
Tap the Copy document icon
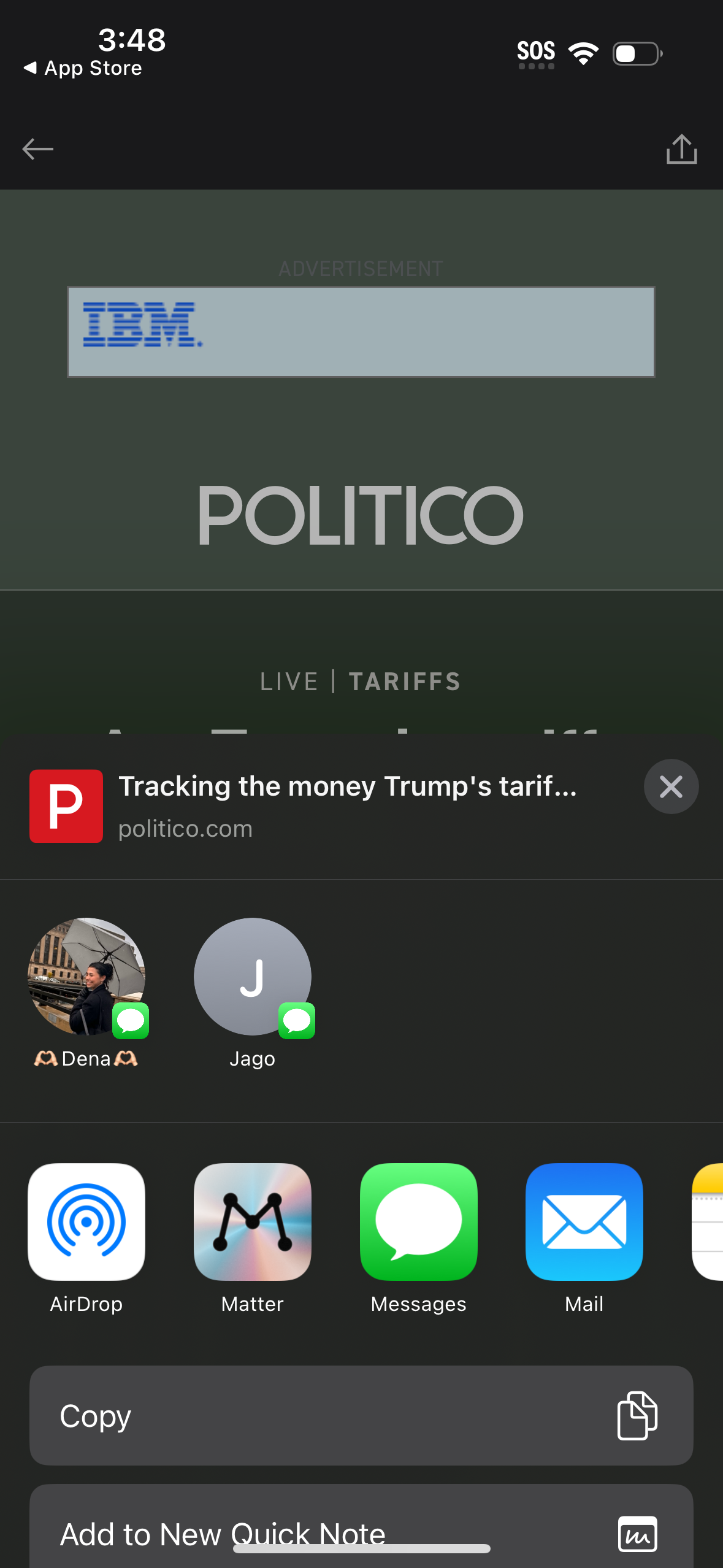coord(637,1415)
